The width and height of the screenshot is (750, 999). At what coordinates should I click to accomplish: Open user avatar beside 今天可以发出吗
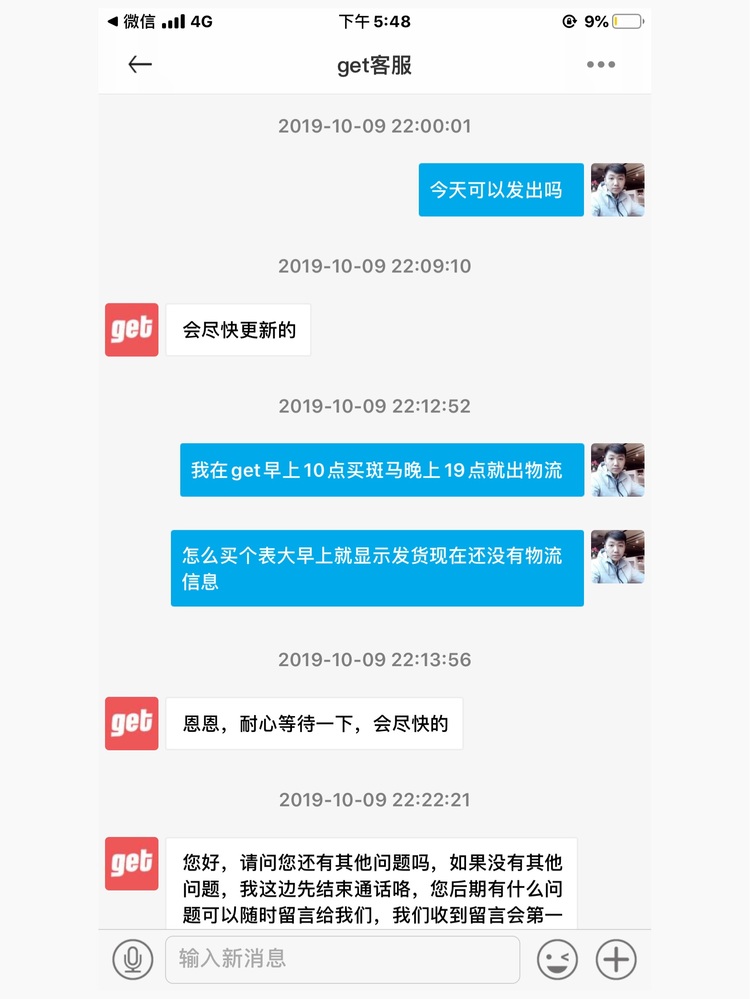coord(617,190)
